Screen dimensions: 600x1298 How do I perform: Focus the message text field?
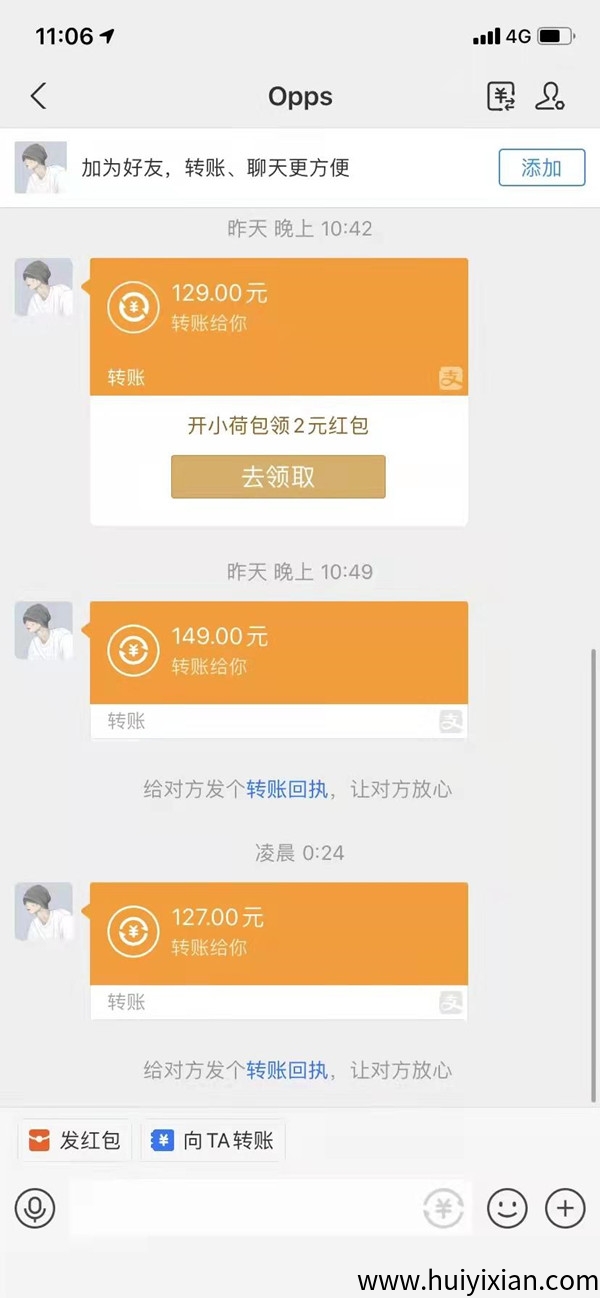click(240, 1208)
